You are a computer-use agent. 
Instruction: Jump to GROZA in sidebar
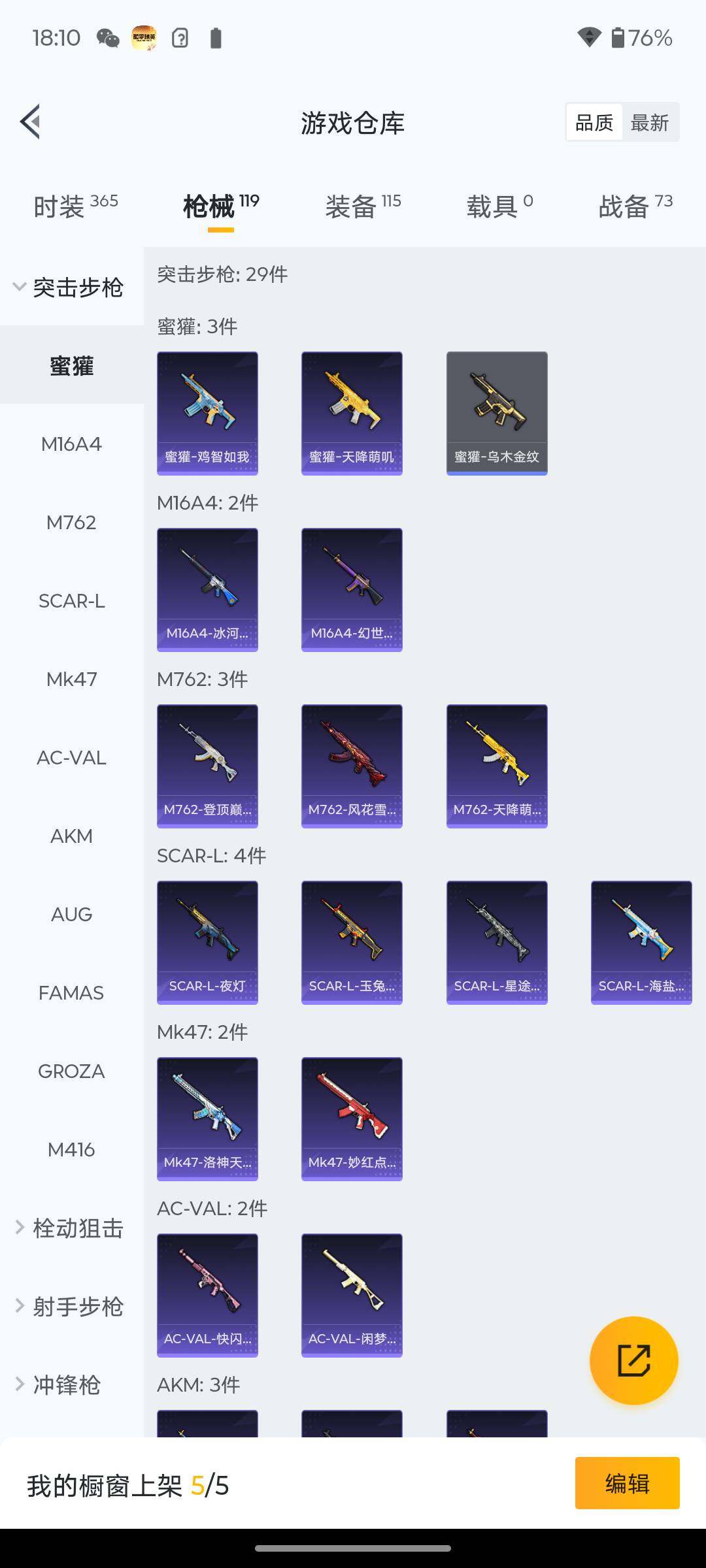point(71,1071)
